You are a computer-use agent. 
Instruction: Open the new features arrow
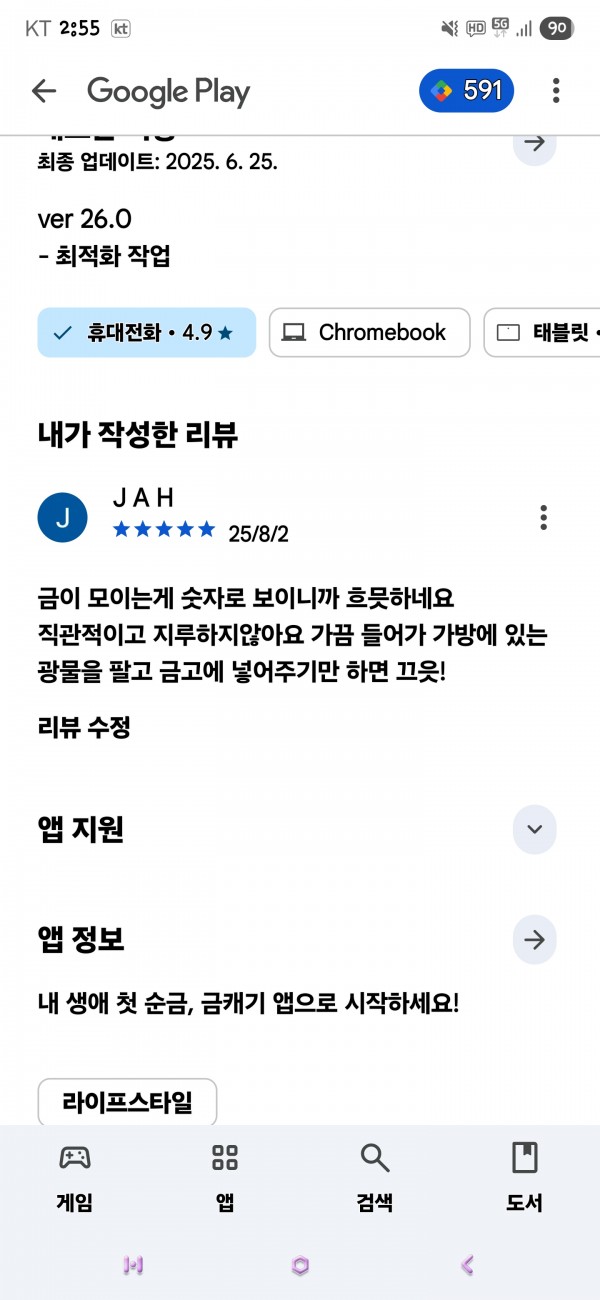534,143
